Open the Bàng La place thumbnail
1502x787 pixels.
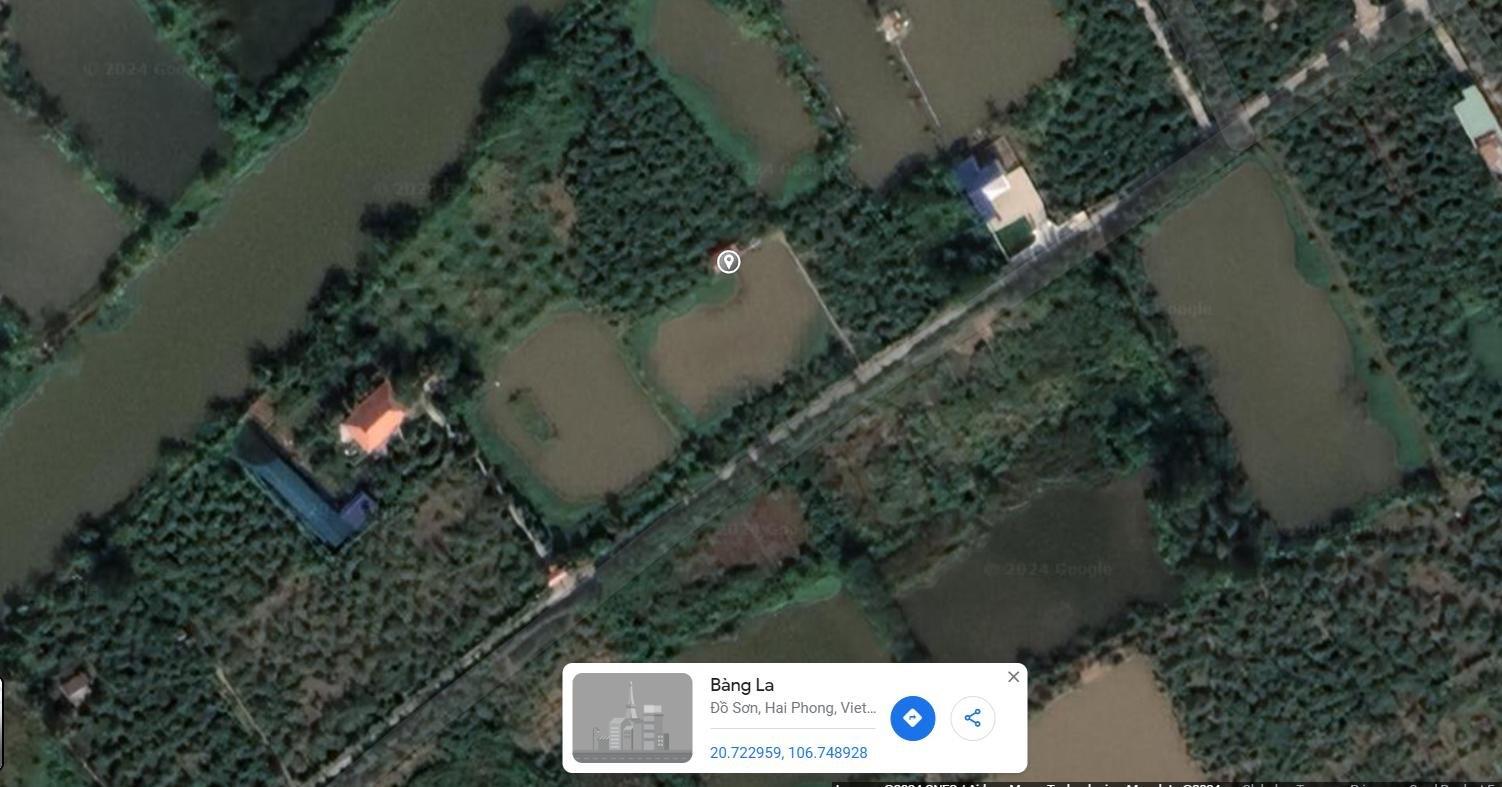pos(632,718)
